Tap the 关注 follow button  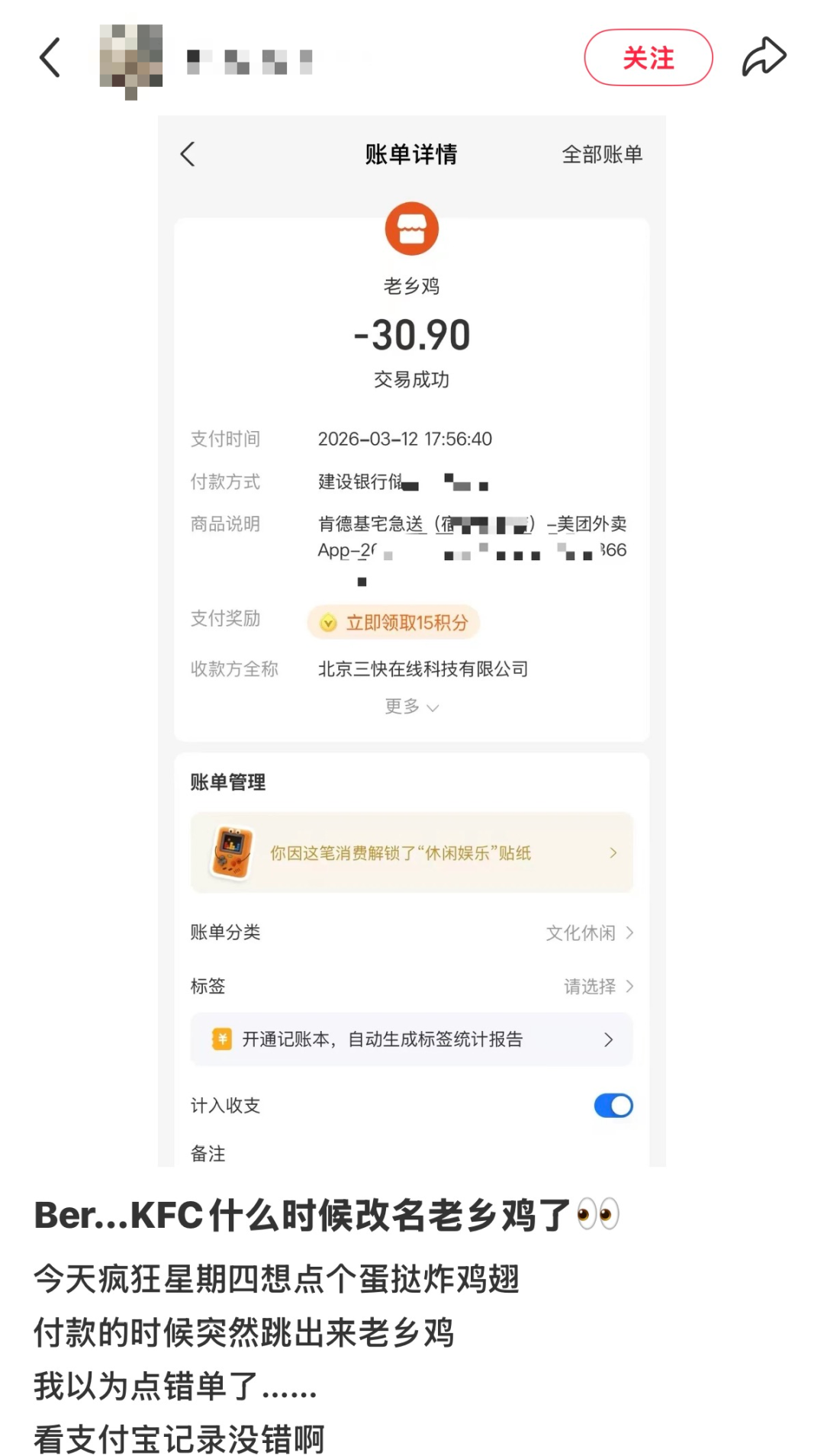pyautogui.click(x=648, y=58)
